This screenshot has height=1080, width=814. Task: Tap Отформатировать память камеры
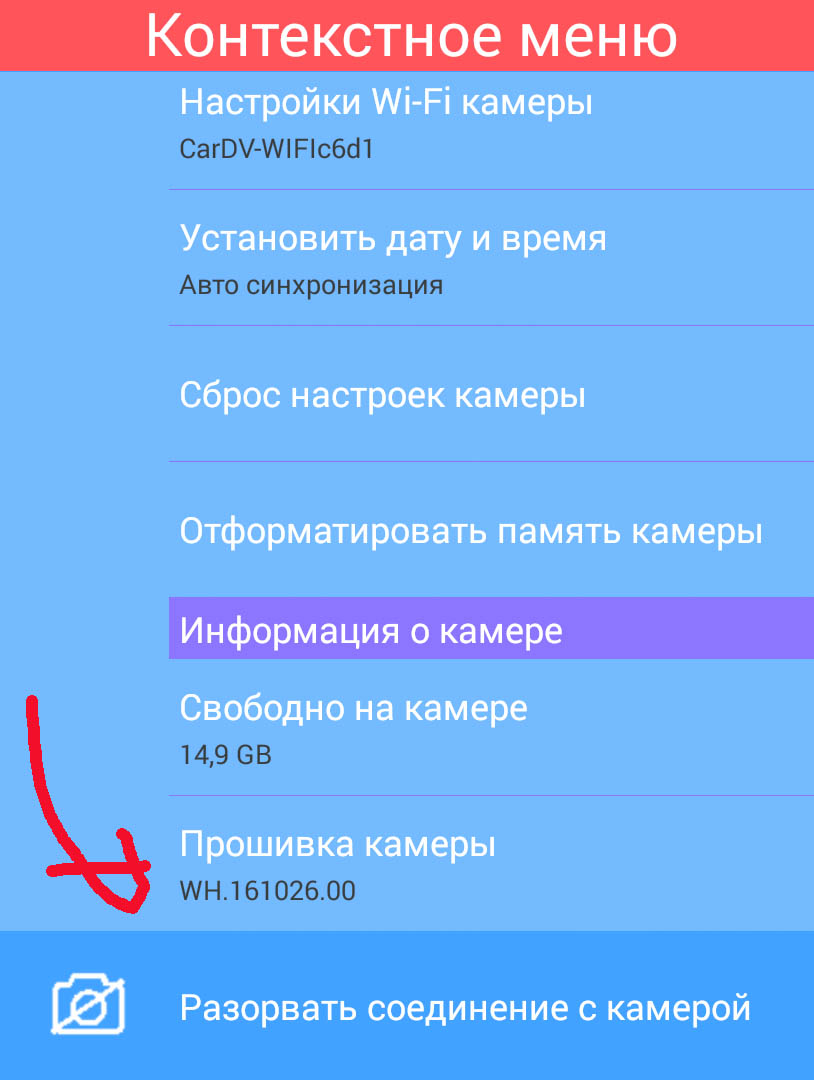(470, 531)
